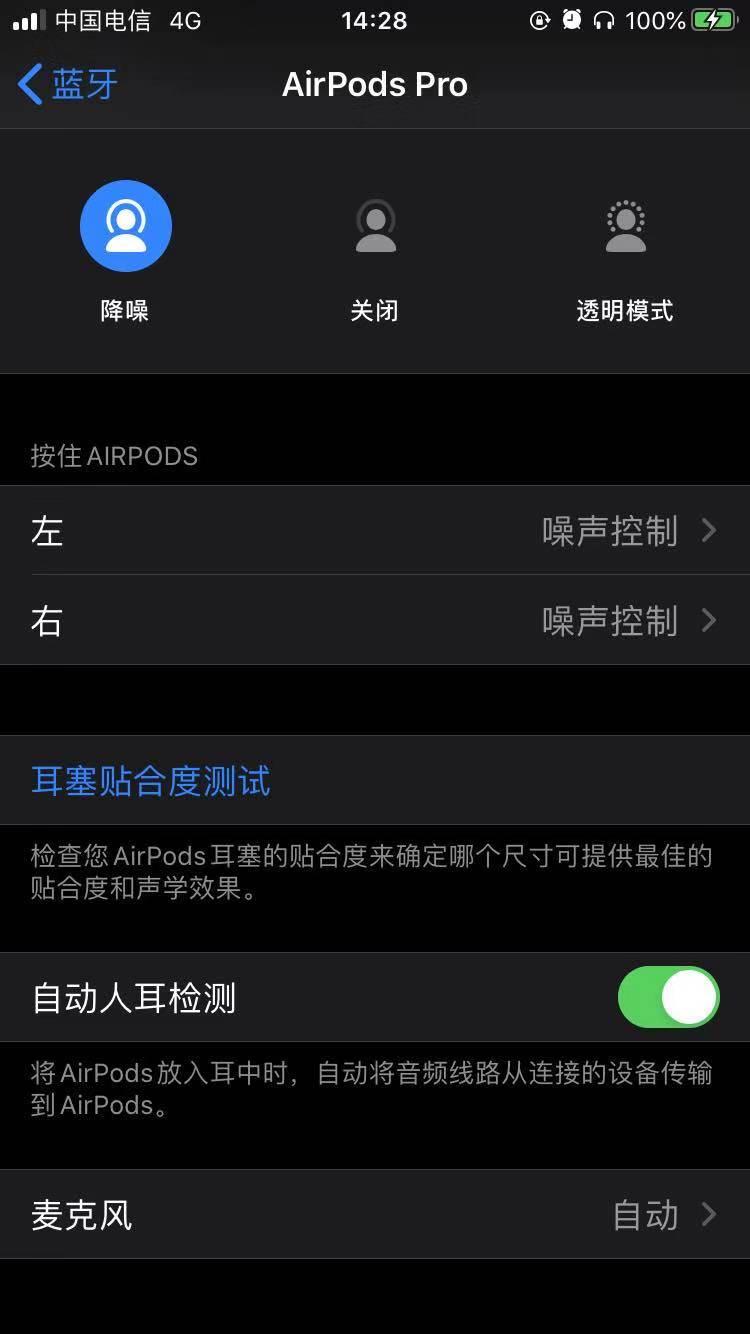Return to the 蓝牙 Bluetooth menu
Viewport: 750px width, 1334px height.
pos(63,84)
